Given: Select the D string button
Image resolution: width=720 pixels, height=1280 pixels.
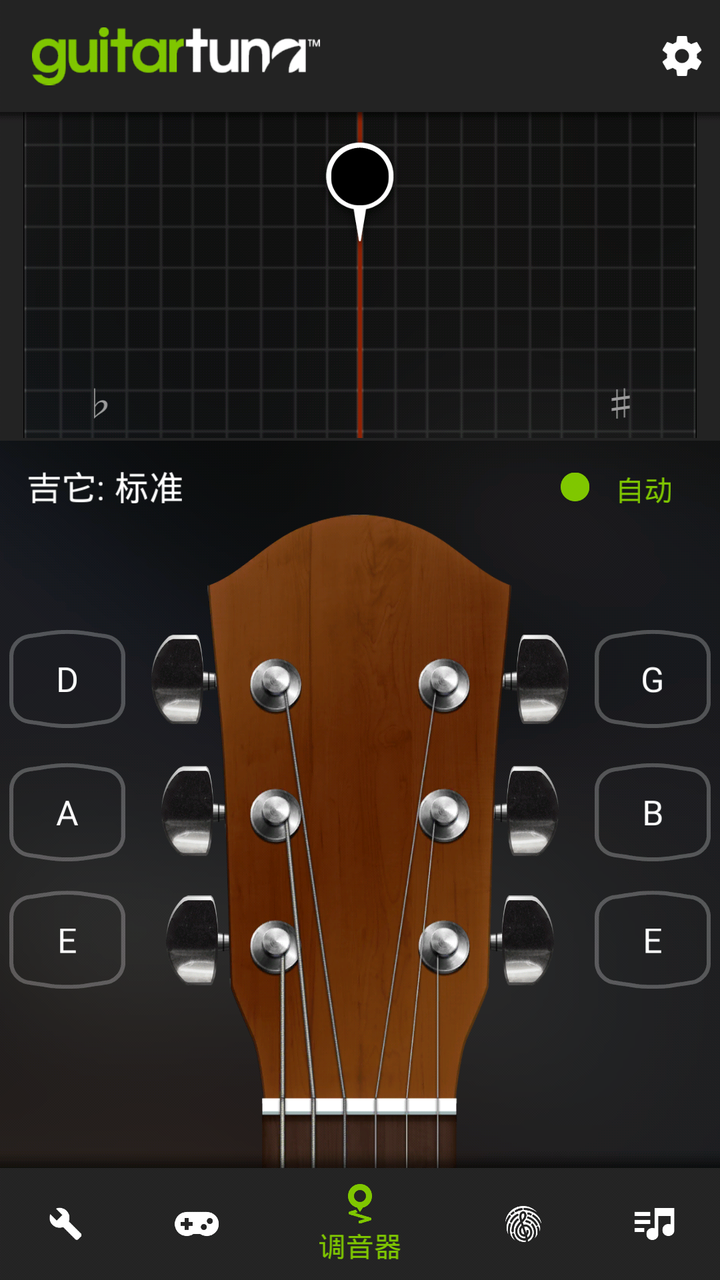Looking at the screenshot, I should tap(66, 680).
